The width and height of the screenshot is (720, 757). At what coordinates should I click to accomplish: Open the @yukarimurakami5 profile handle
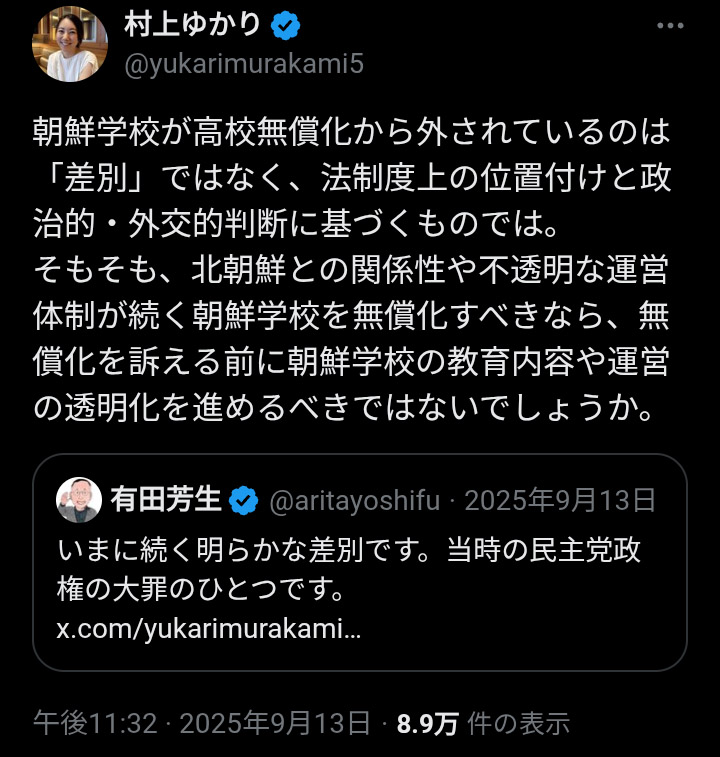tap(243, 65)
